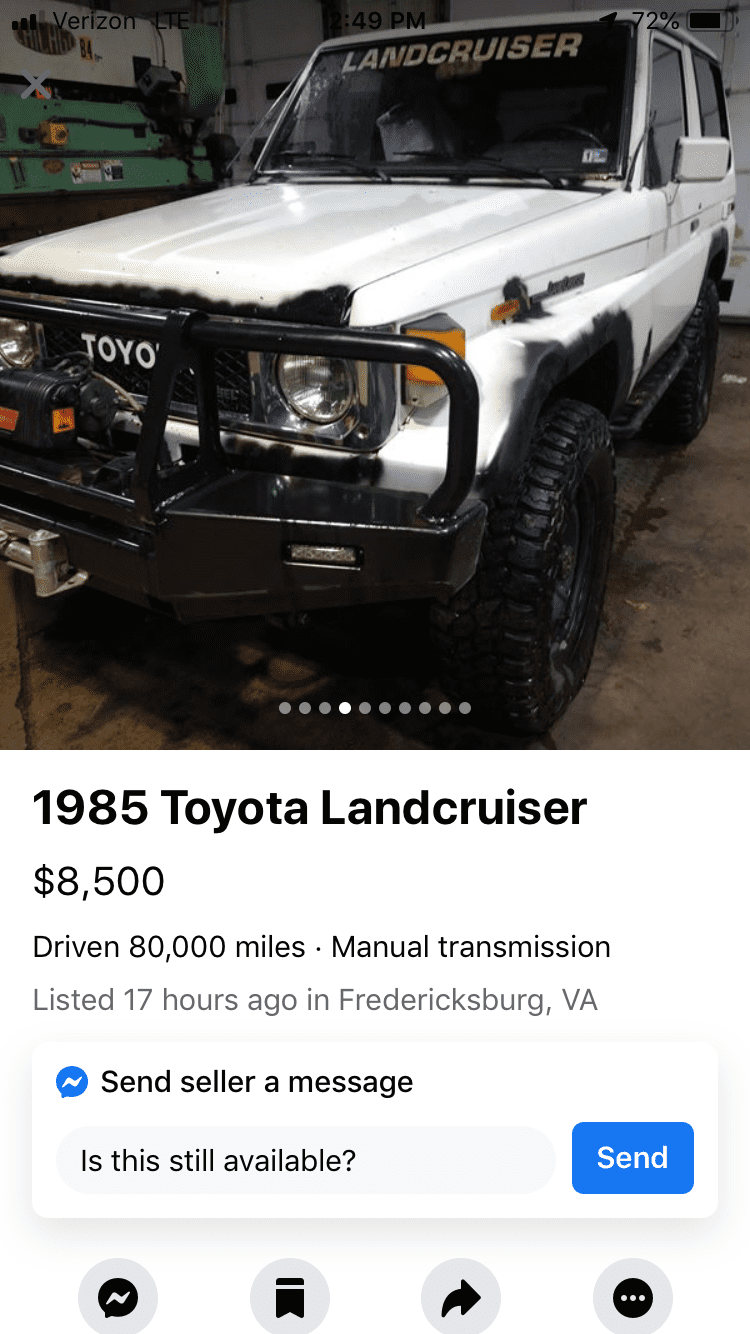
Task: Tap the photo page indicator dots
Action: click(375, 708)
